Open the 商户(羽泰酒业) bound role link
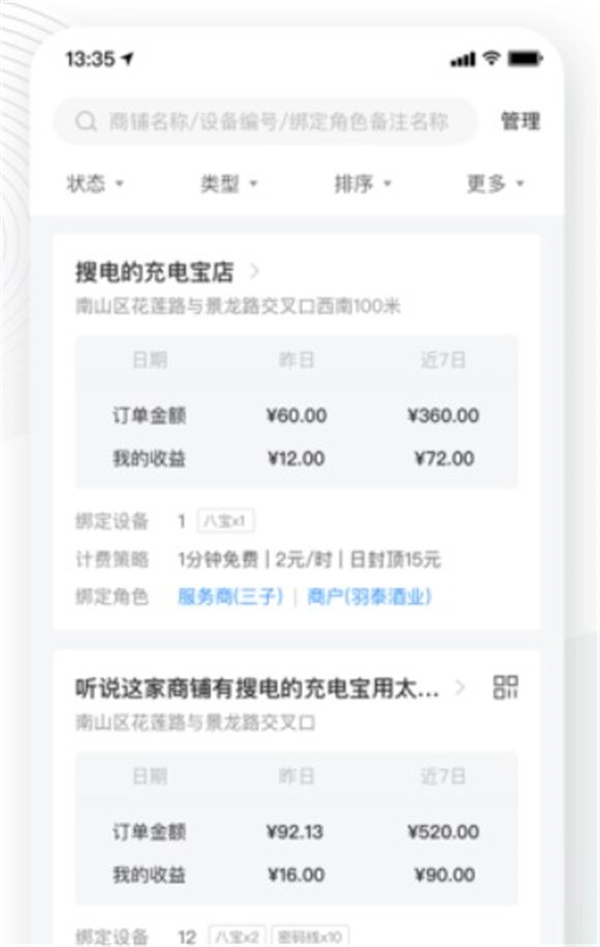 pyautogui.click(x=369, y=597)
